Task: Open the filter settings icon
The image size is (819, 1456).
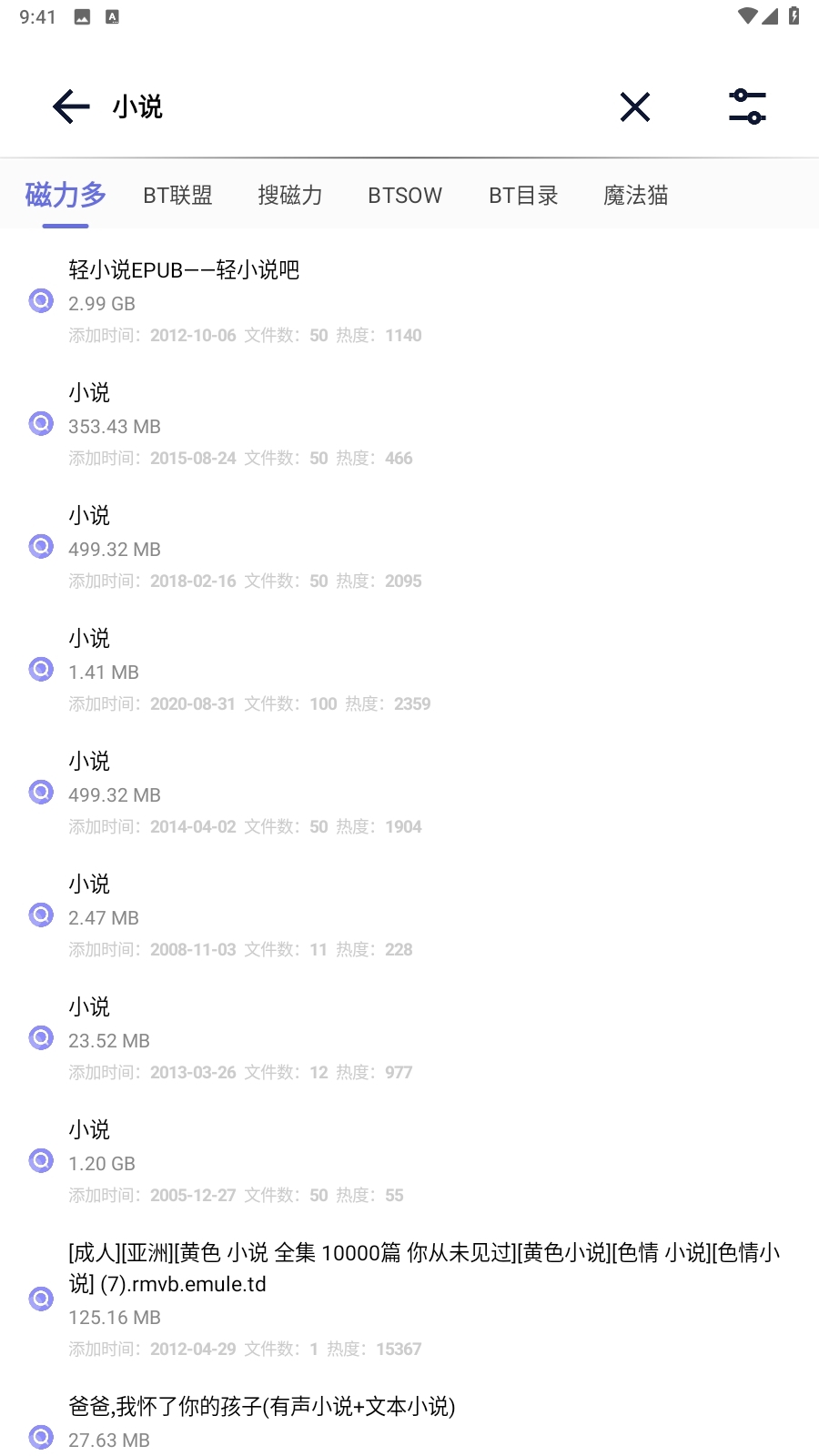Action: tap(747, 106)
